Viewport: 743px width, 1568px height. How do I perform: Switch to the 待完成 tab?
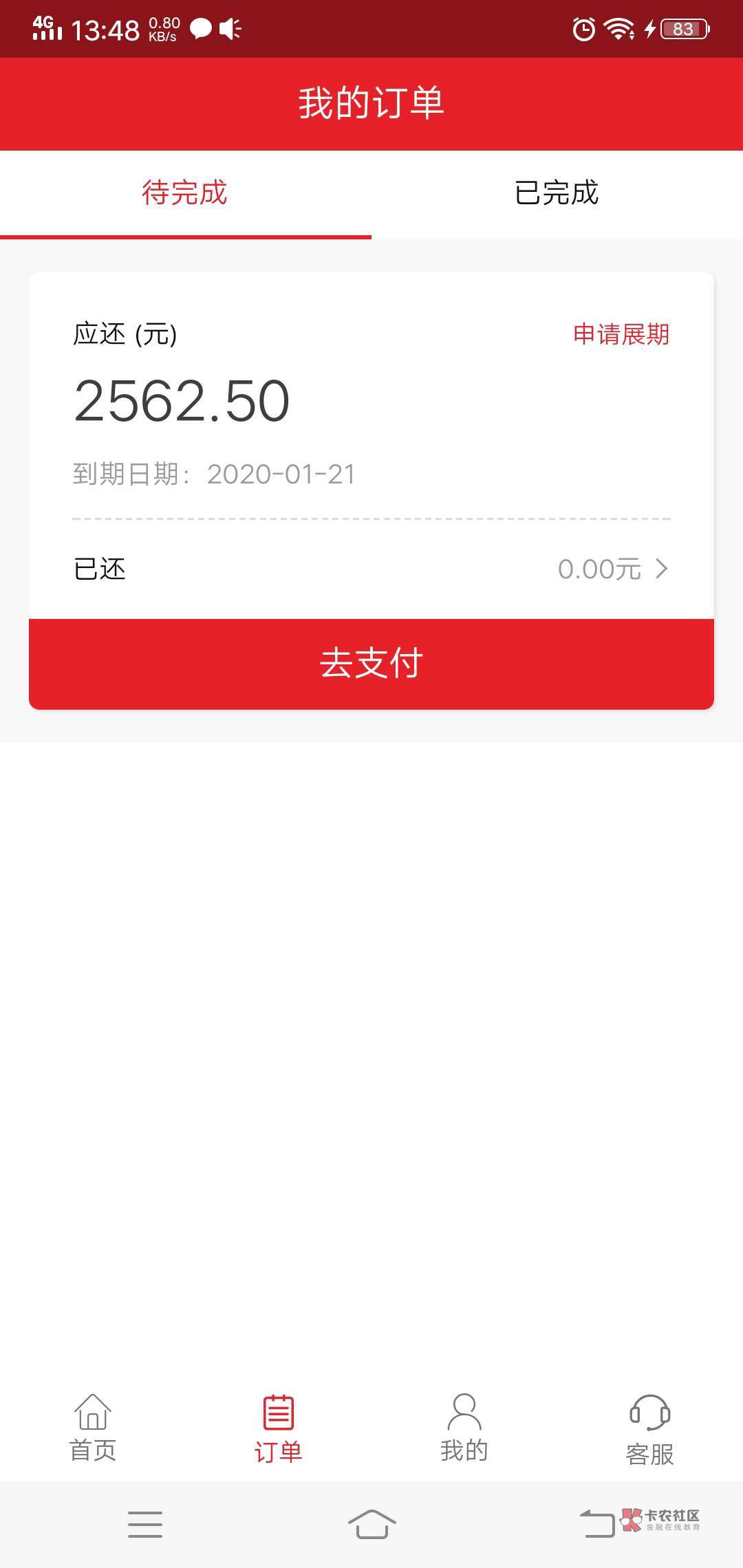[184, 193]
